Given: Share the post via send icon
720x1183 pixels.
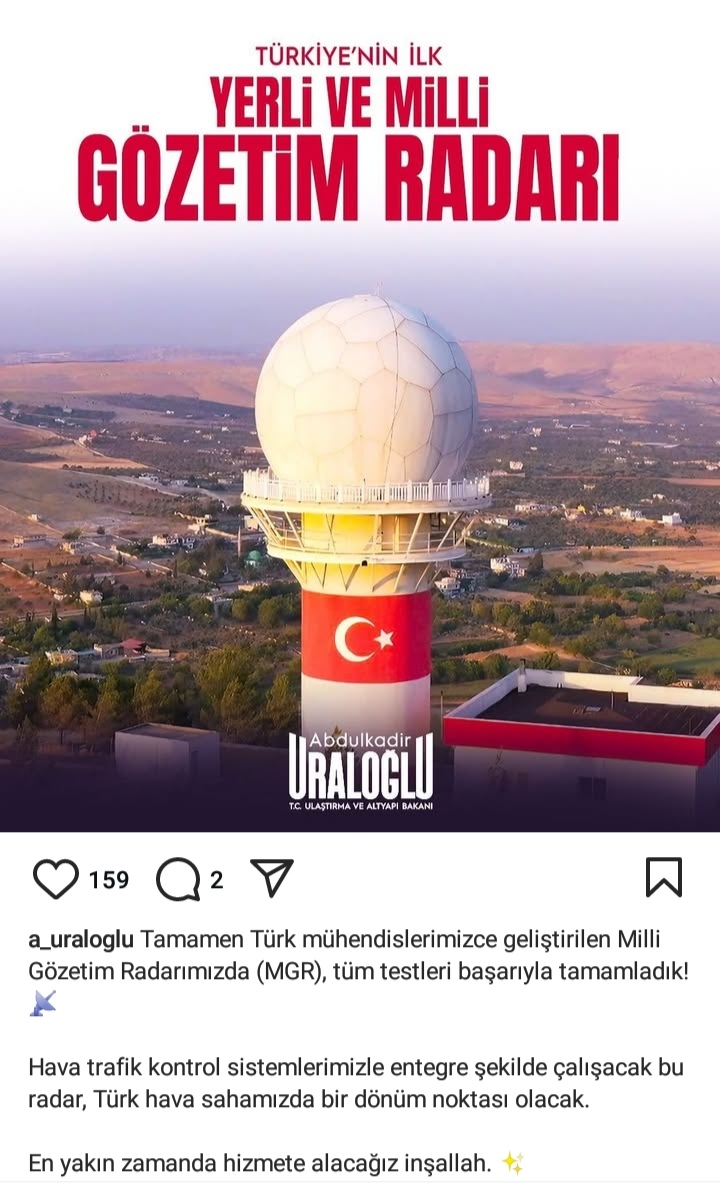Looking at the screenshot, I should [272, 877].
